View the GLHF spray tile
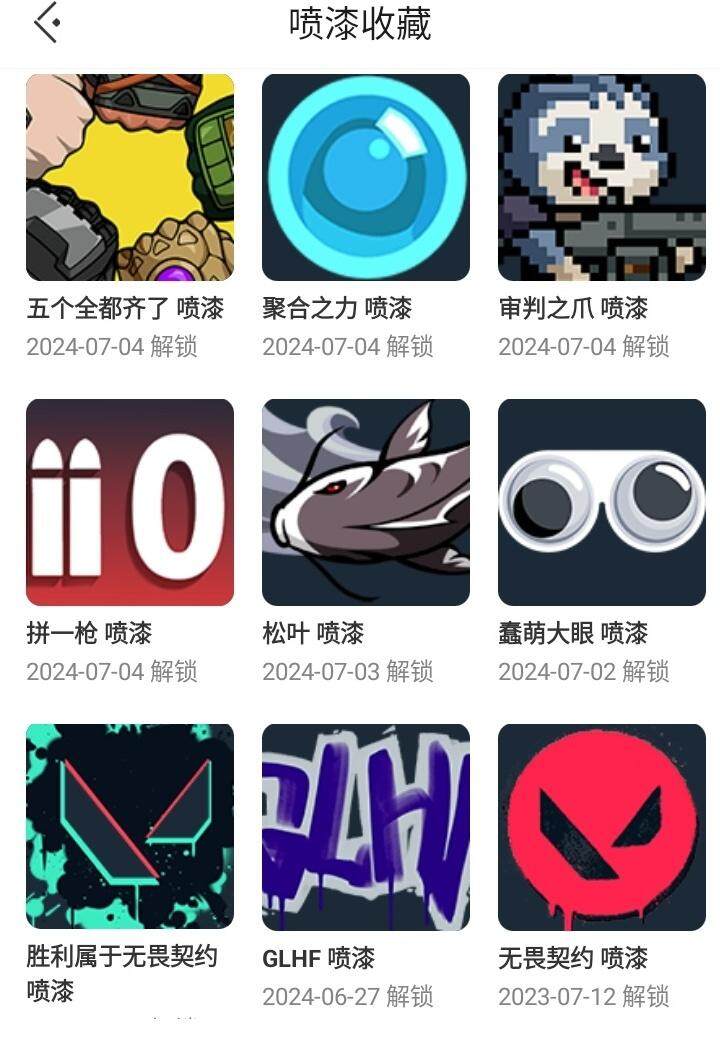The height and width of the screenshot is (1044, 720). [366, 827]
